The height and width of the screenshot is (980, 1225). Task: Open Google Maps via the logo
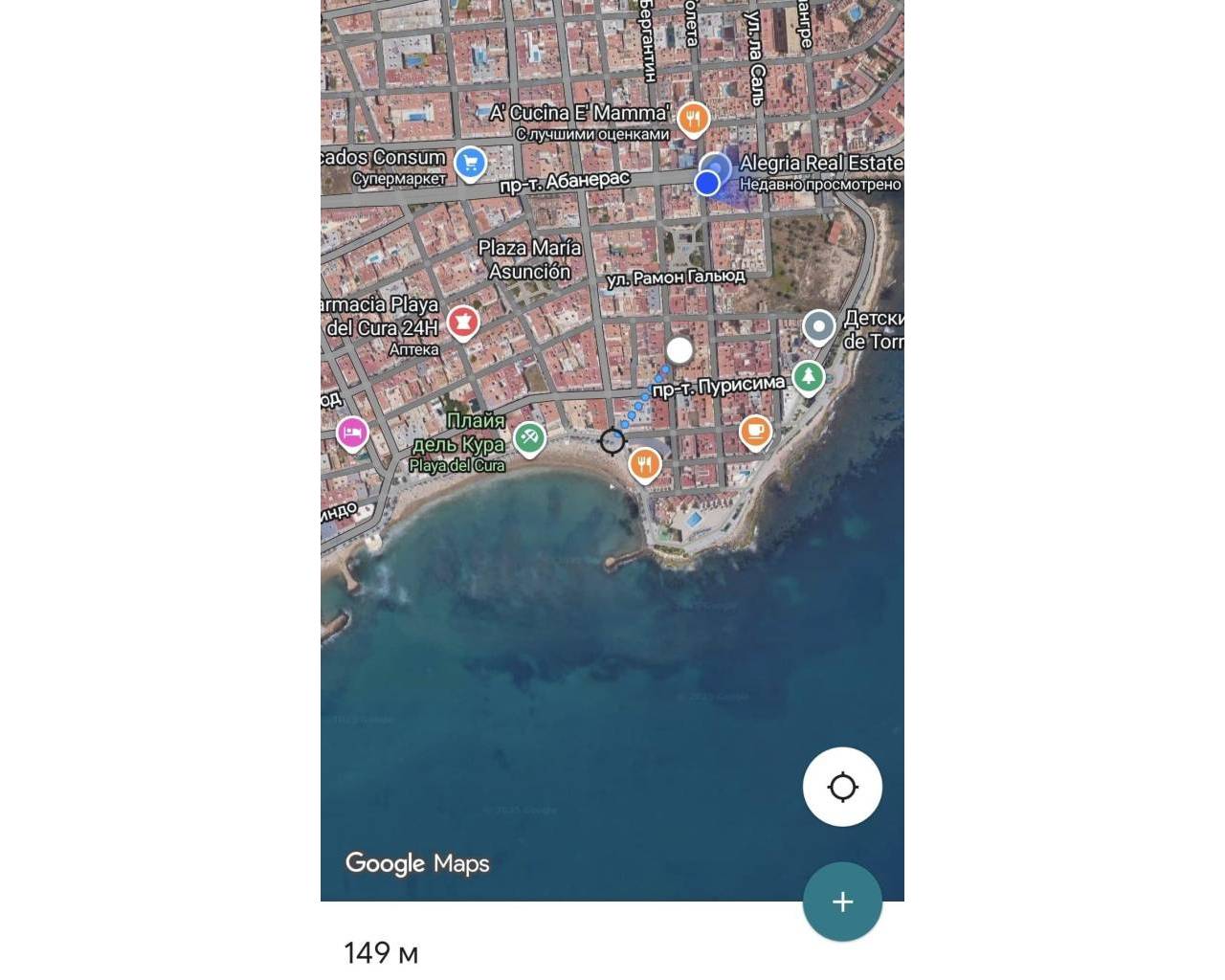(417, 863)
